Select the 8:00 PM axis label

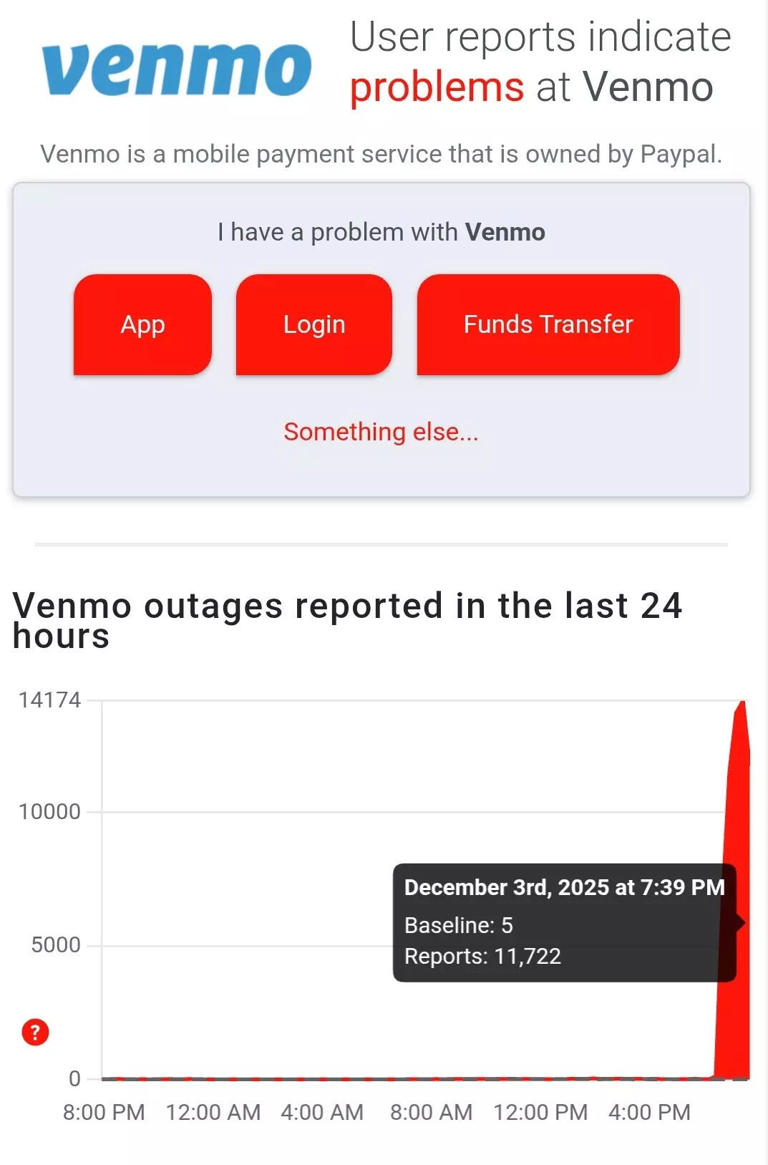tap(103, 1111)
